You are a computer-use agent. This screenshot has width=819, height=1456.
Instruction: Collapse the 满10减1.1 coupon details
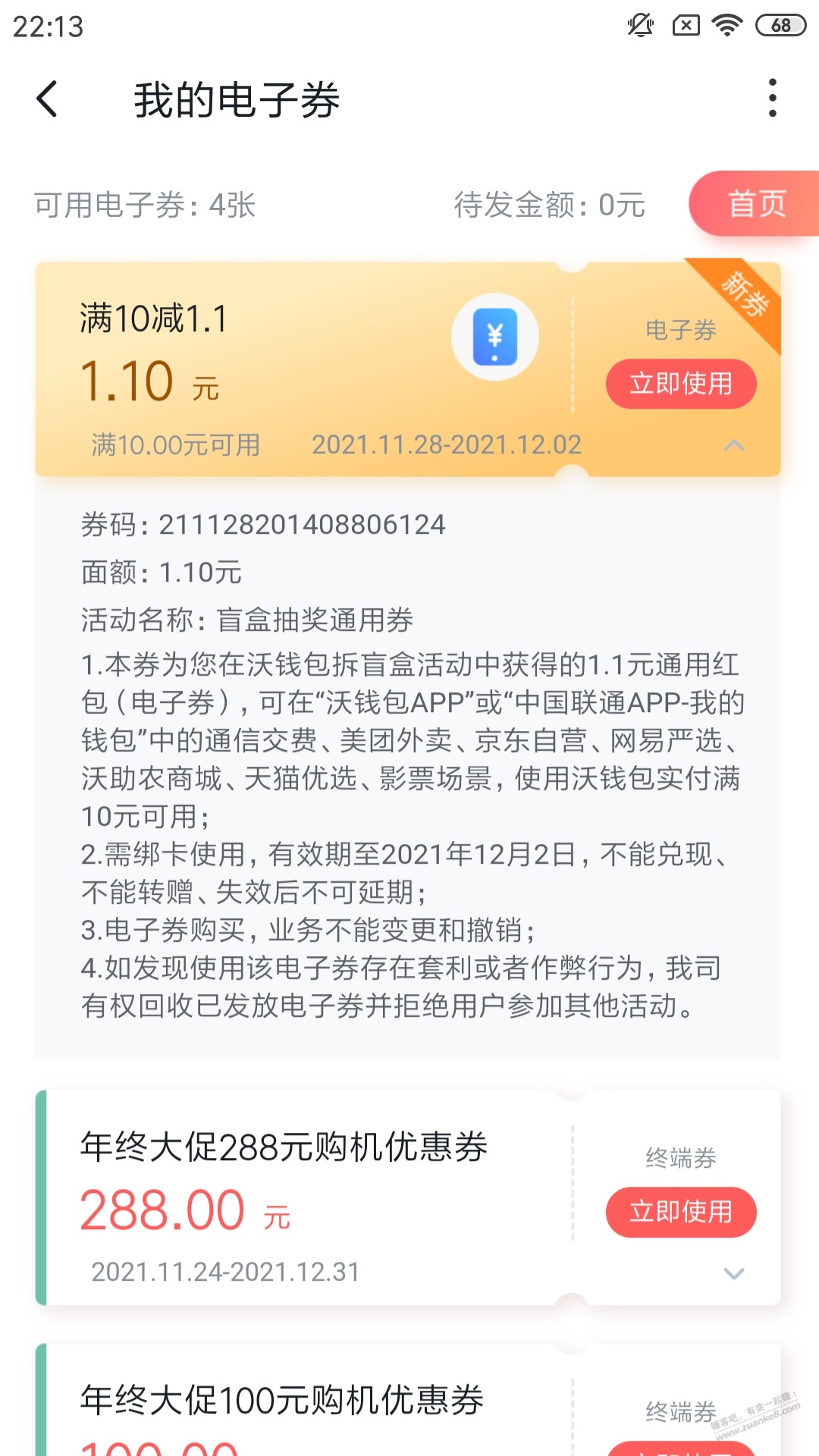733,445
